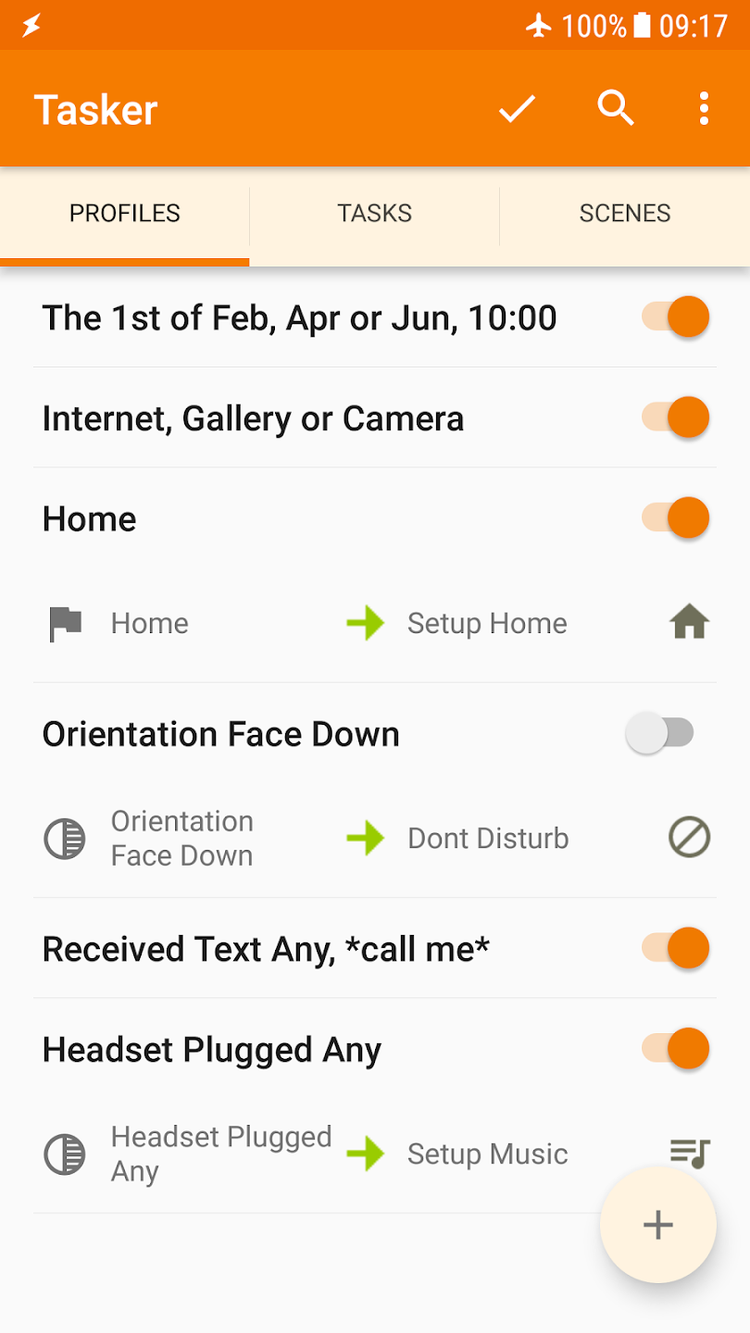Click the Headset Plugged state icon
Viewport: 750px width, 1333px height.
point(64,1152)
